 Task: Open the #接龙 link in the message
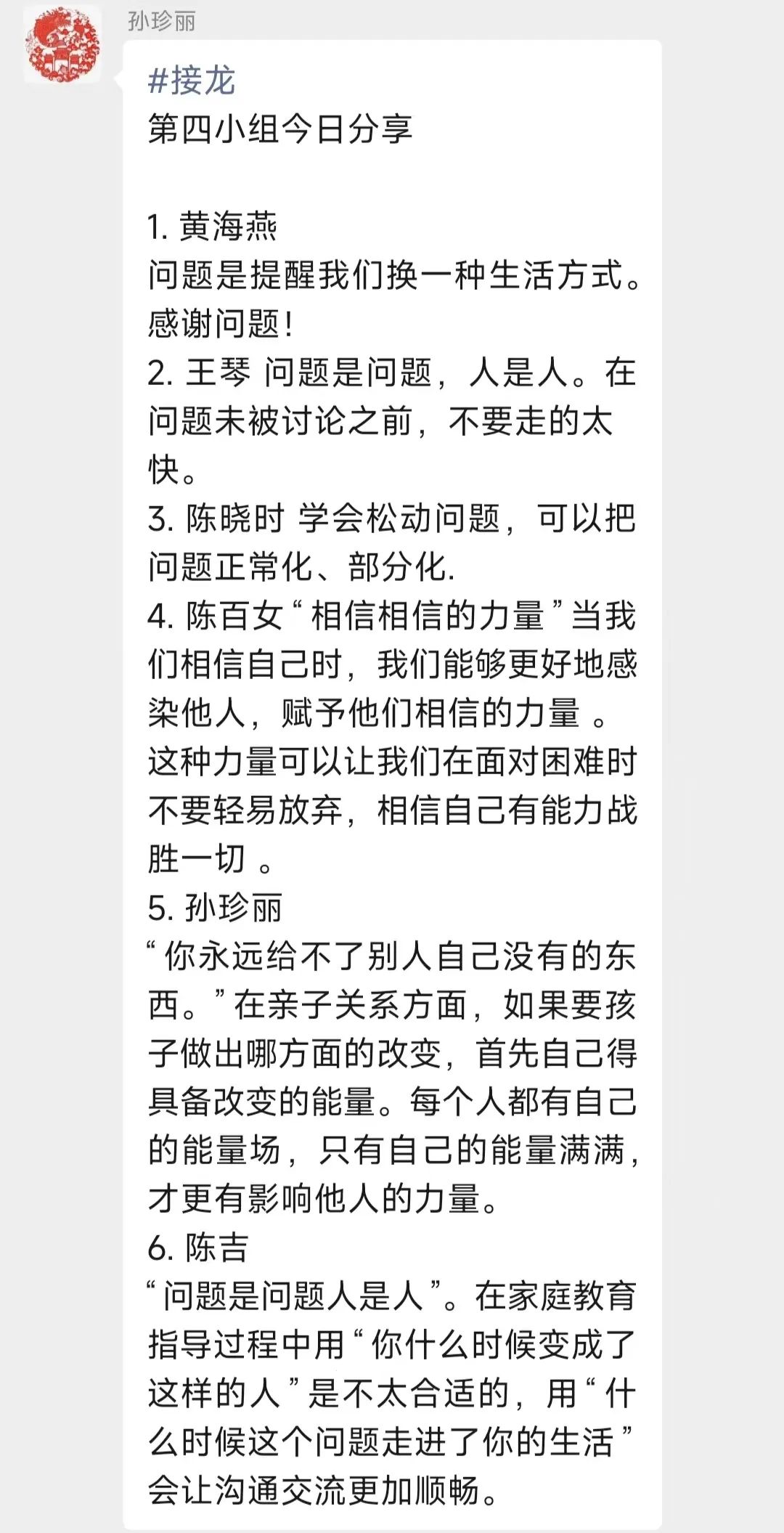192,81
